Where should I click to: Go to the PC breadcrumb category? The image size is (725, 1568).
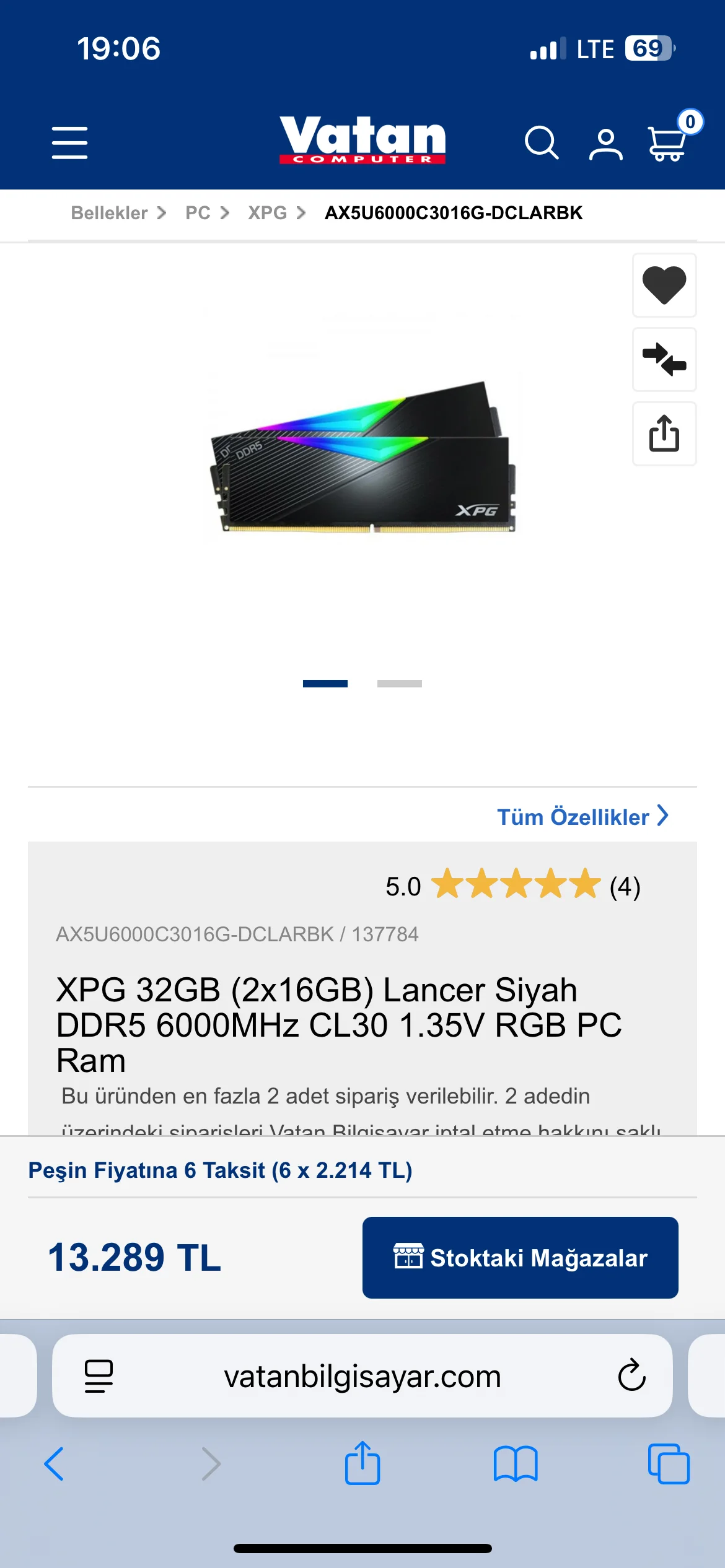[198, 213]
